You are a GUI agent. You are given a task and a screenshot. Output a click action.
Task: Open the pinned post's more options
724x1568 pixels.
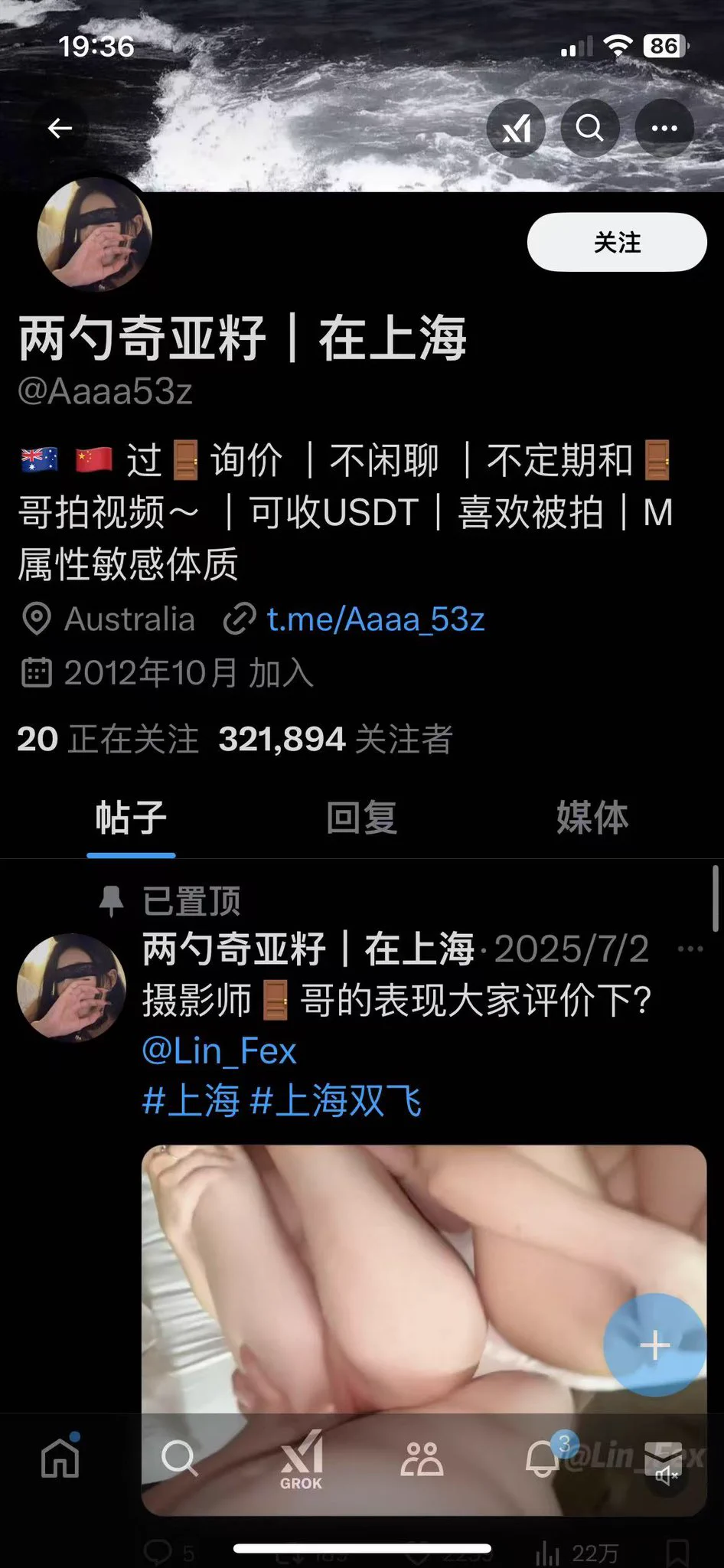(x=690, y=949)
